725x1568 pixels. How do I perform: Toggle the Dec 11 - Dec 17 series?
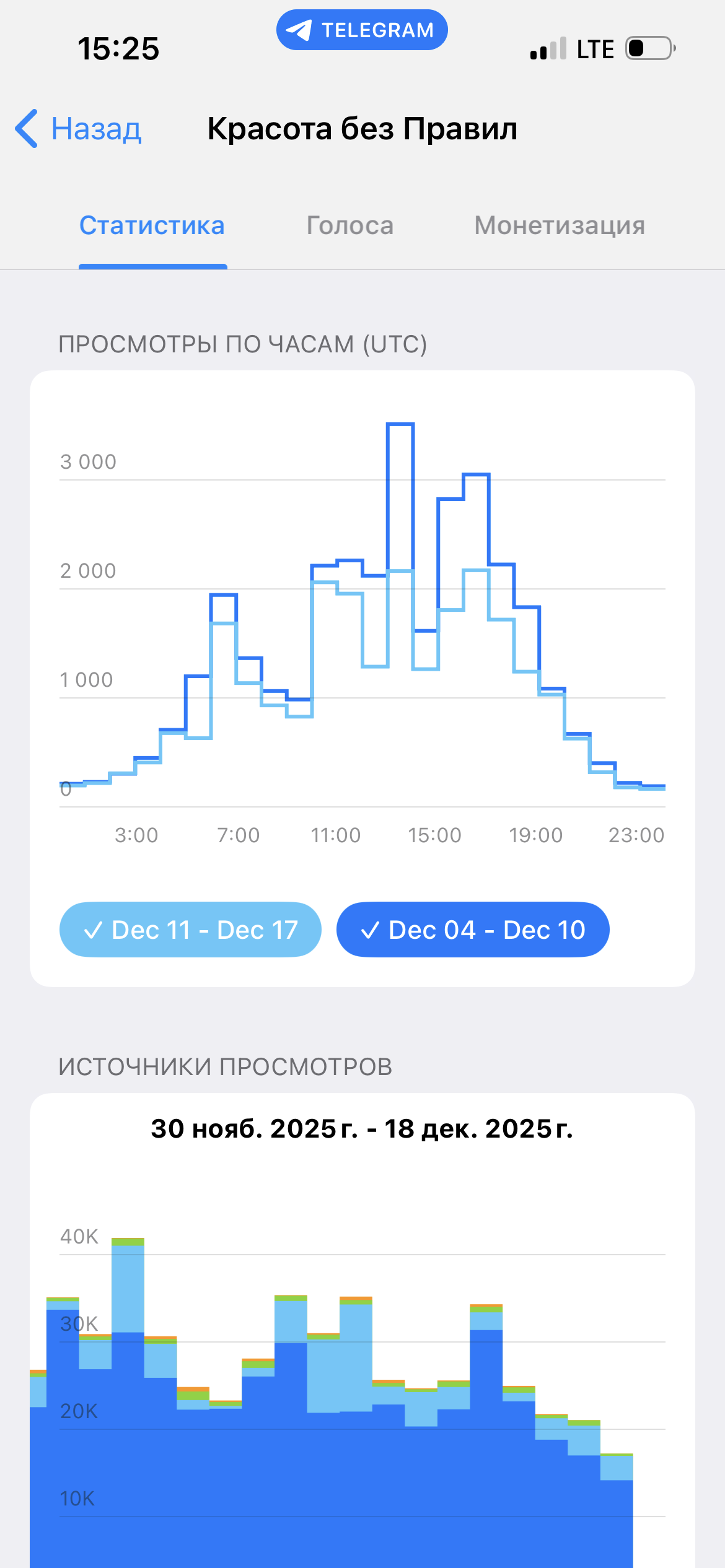point(190,930)
